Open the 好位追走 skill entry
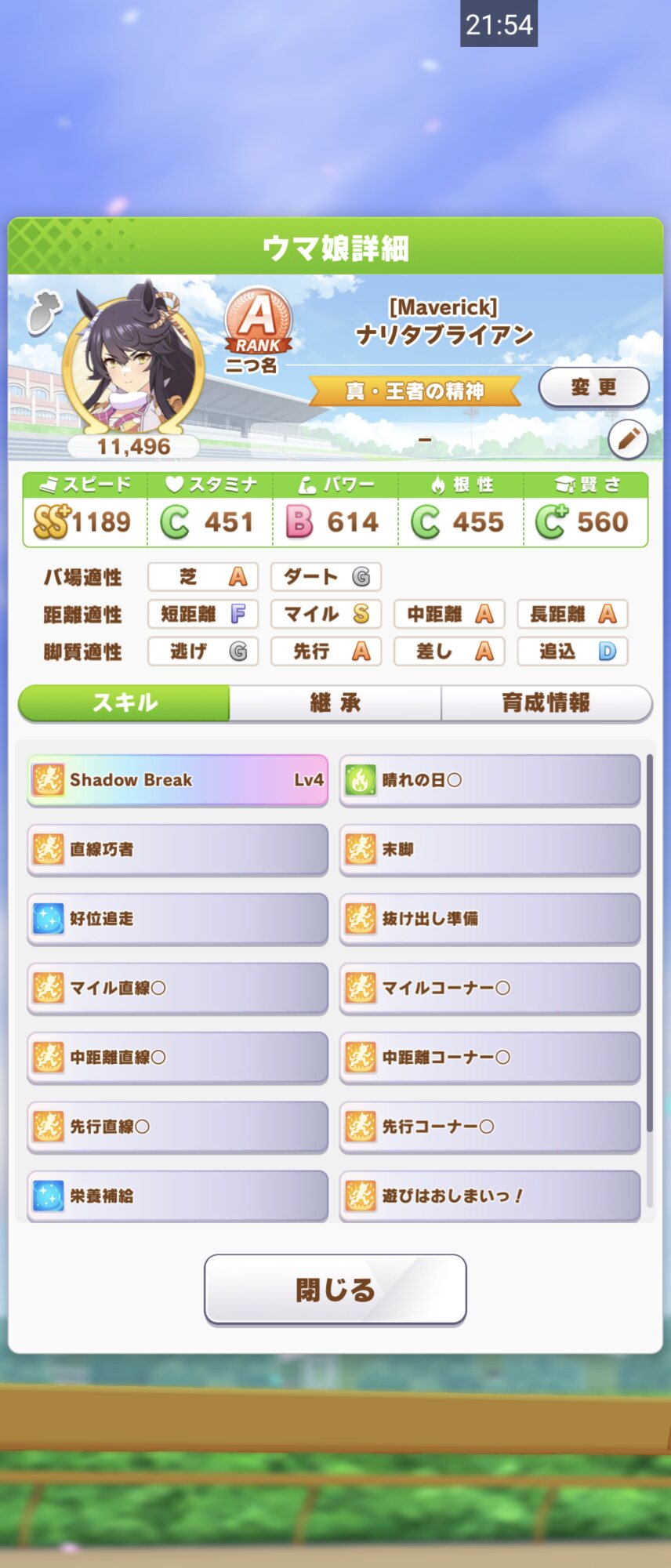671x1568 pixels. (x=178, y=918)
